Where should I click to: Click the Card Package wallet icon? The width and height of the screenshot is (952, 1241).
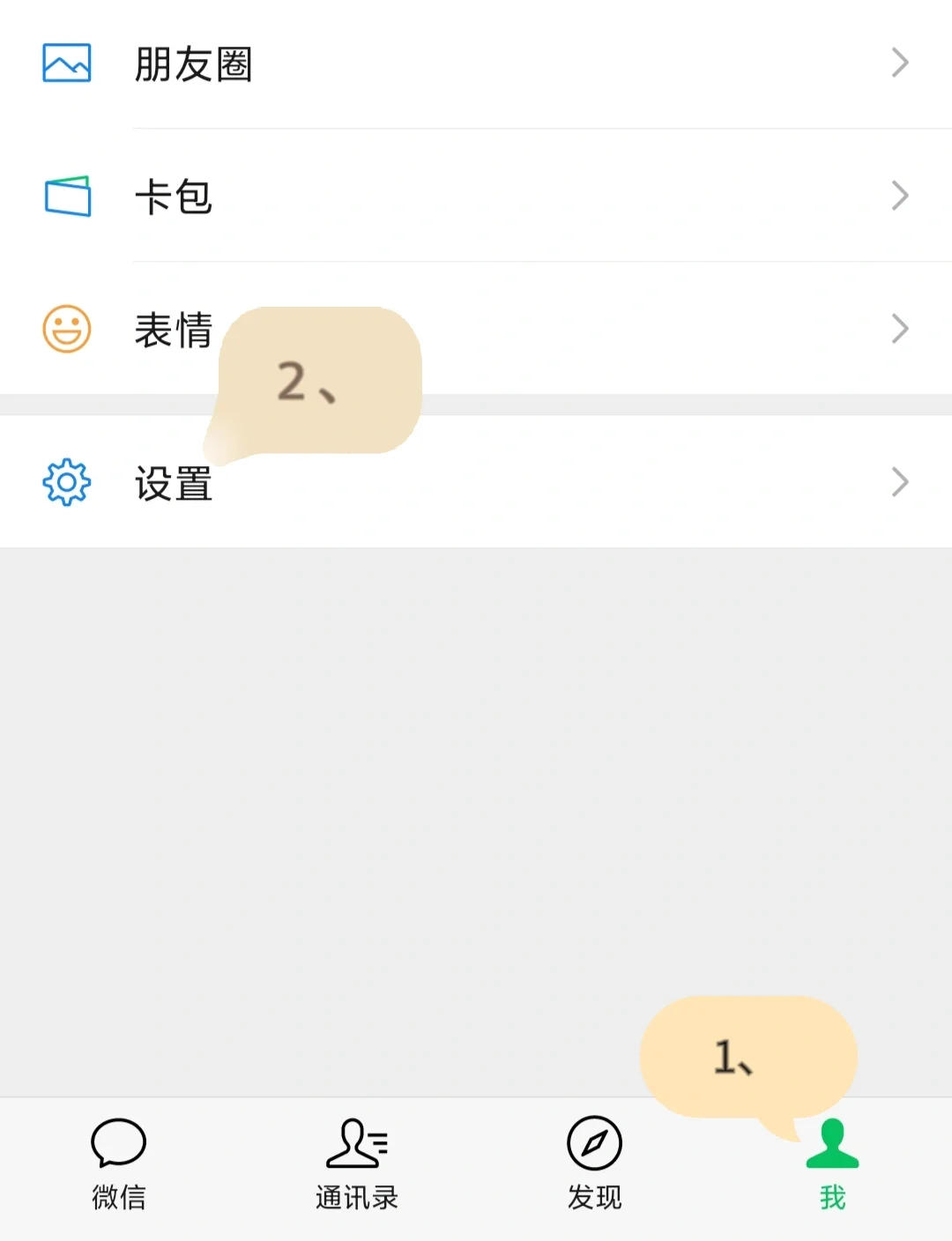[66, 196]
